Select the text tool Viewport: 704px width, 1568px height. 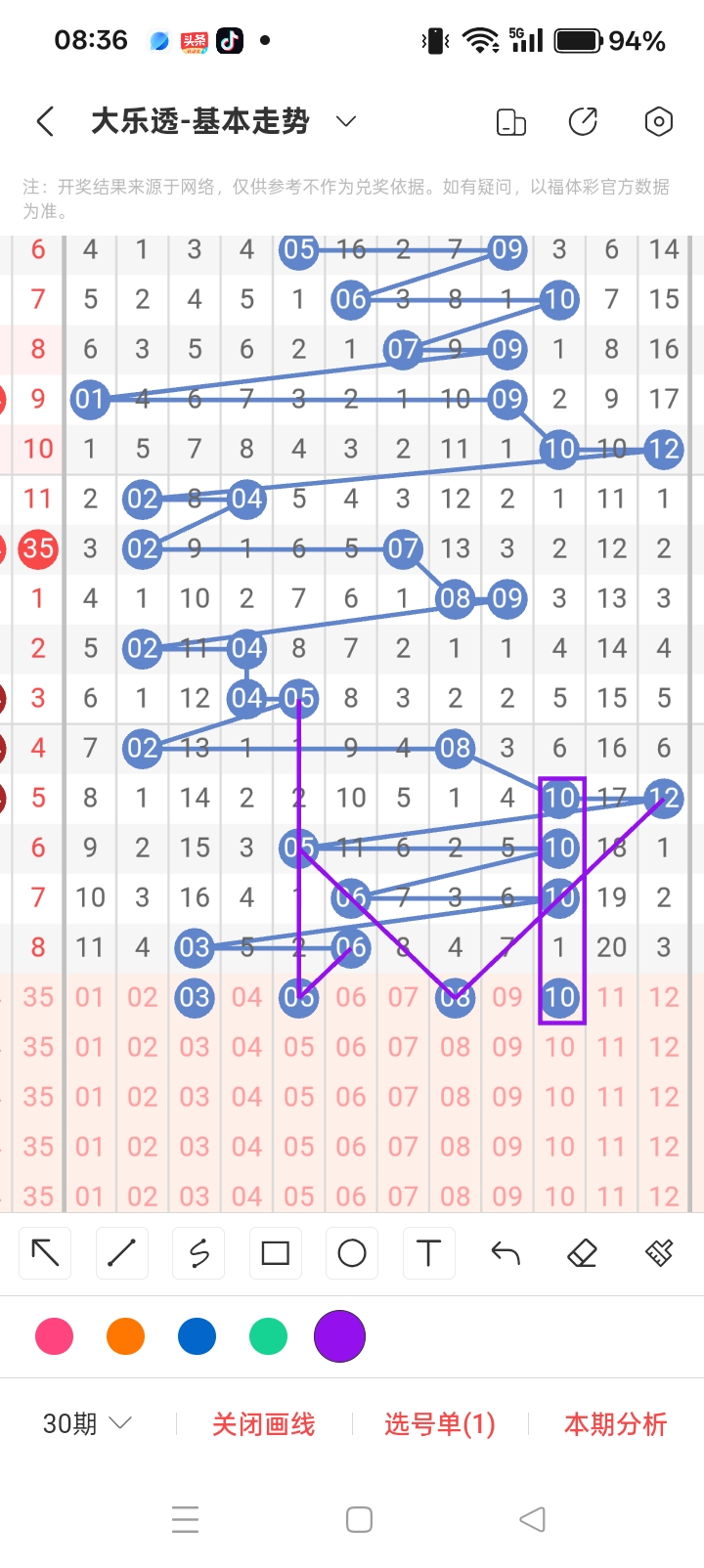coord(428,1253)
